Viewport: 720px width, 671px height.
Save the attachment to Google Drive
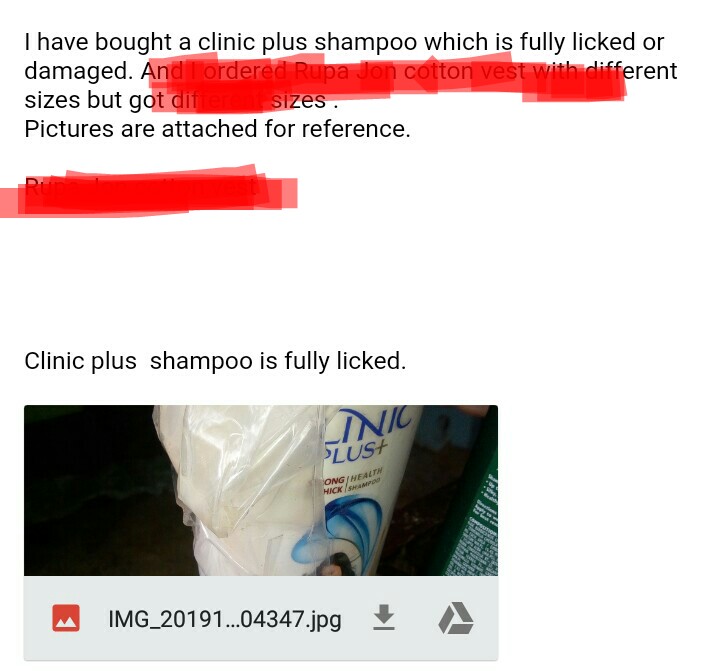(455, 619)
